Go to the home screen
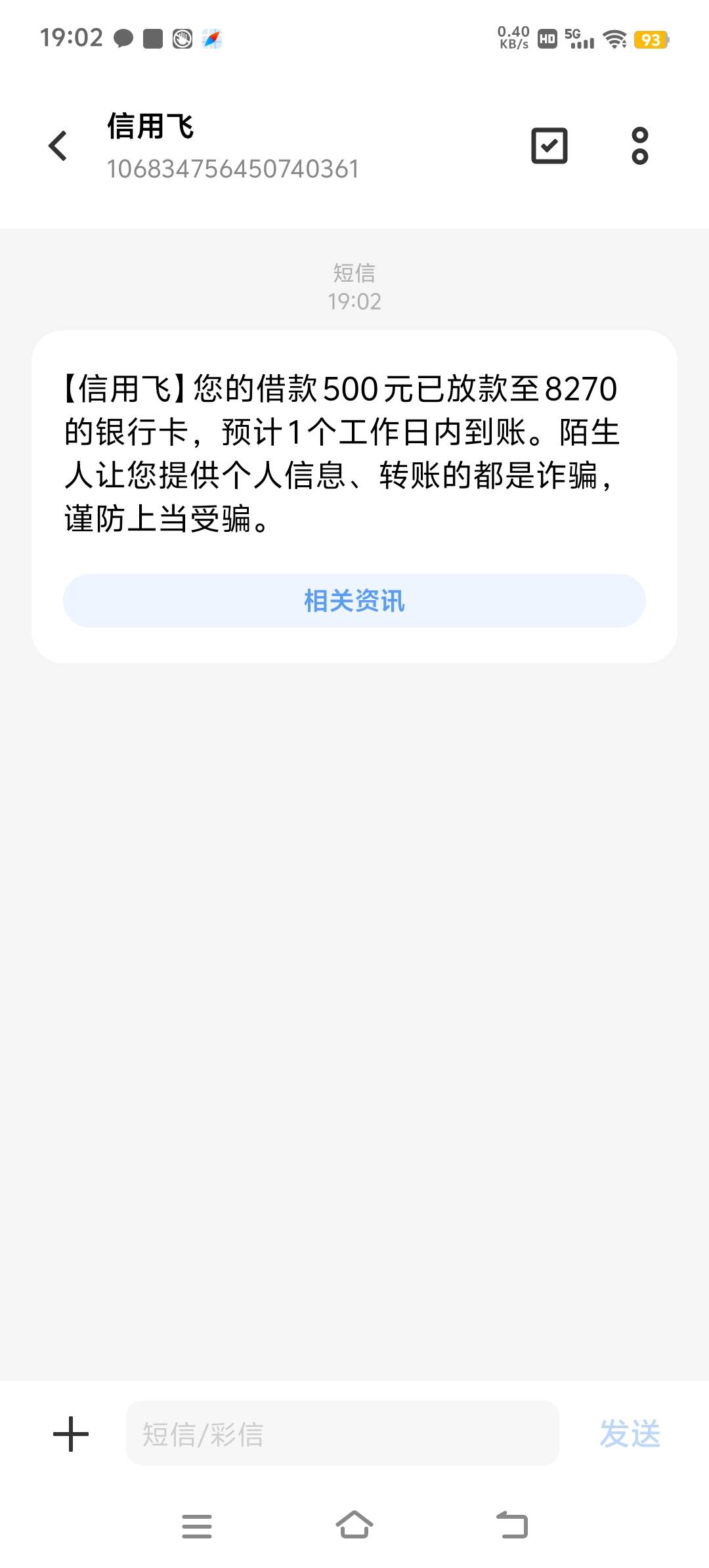 coord(354,1525)
